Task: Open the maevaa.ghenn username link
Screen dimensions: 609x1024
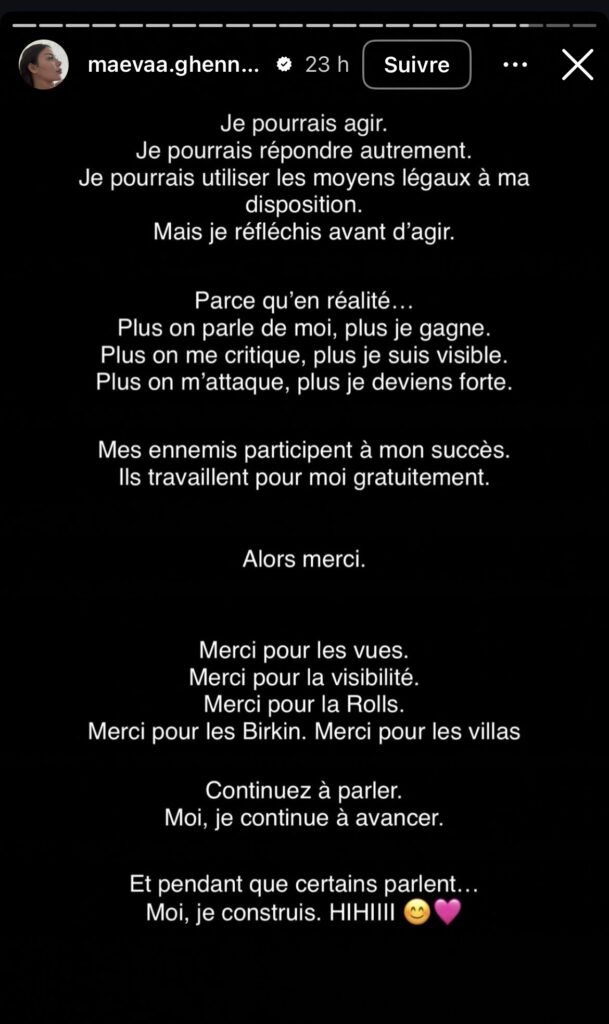Action: 174,65
